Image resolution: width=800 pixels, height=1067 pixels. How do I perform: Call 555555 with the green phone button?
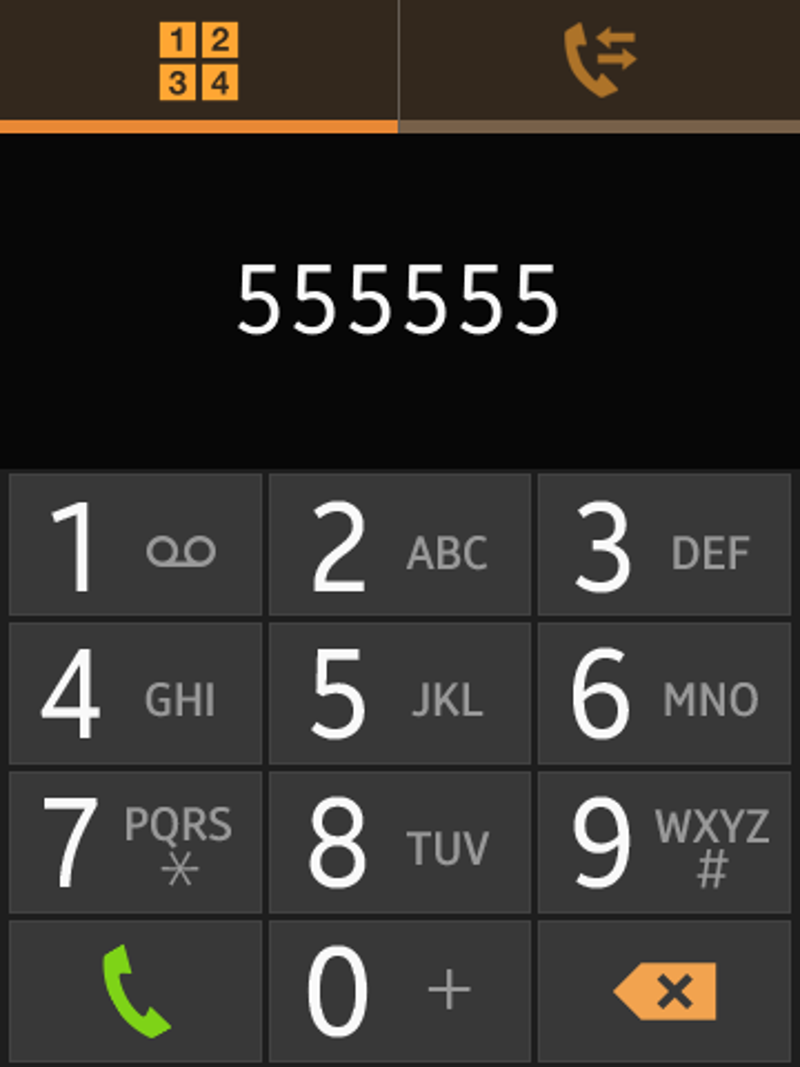tap(135, 991)
